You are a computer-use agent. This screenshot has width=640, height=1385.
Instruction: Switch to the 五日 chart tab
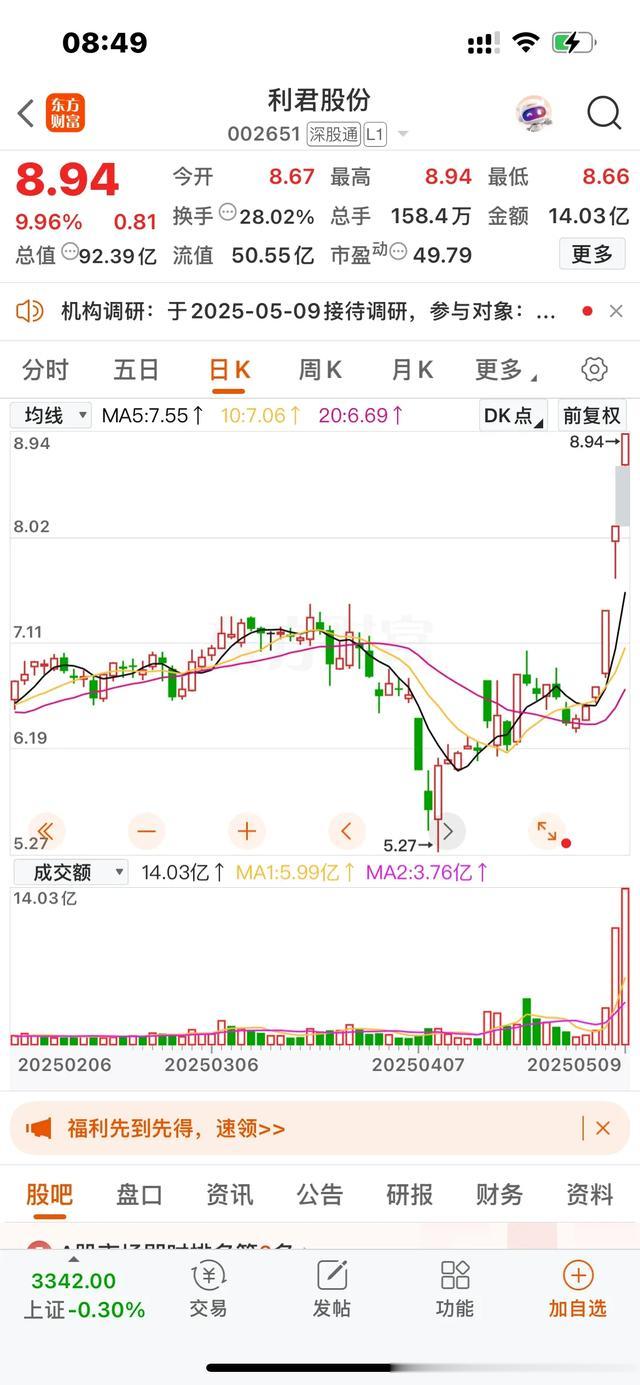point(136,370)
